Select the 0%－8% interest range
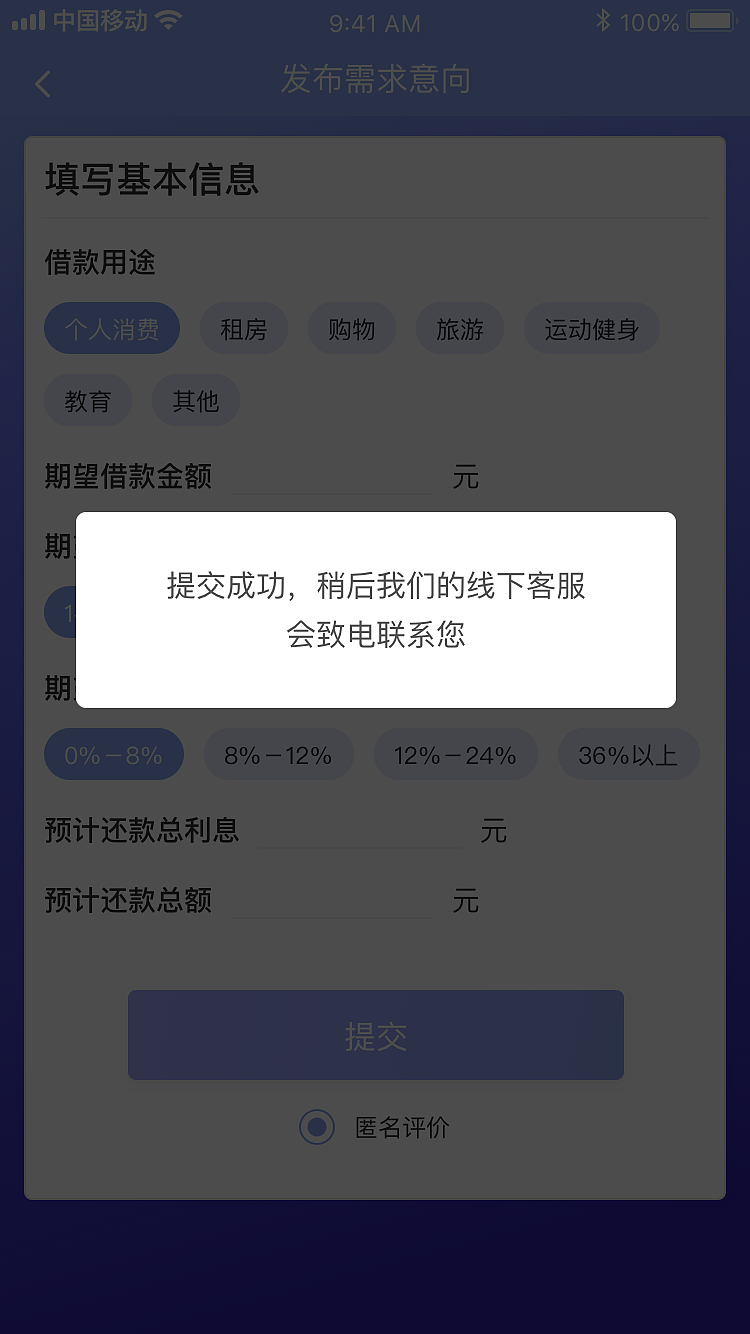The width and height of the screenshot is (750, 1334). coord(114,755)
